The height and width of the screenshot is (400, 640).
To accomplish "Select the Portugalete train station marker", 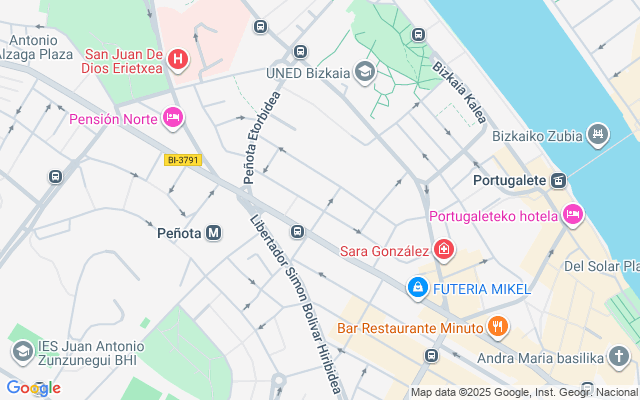I will click(x=559, y=181).
